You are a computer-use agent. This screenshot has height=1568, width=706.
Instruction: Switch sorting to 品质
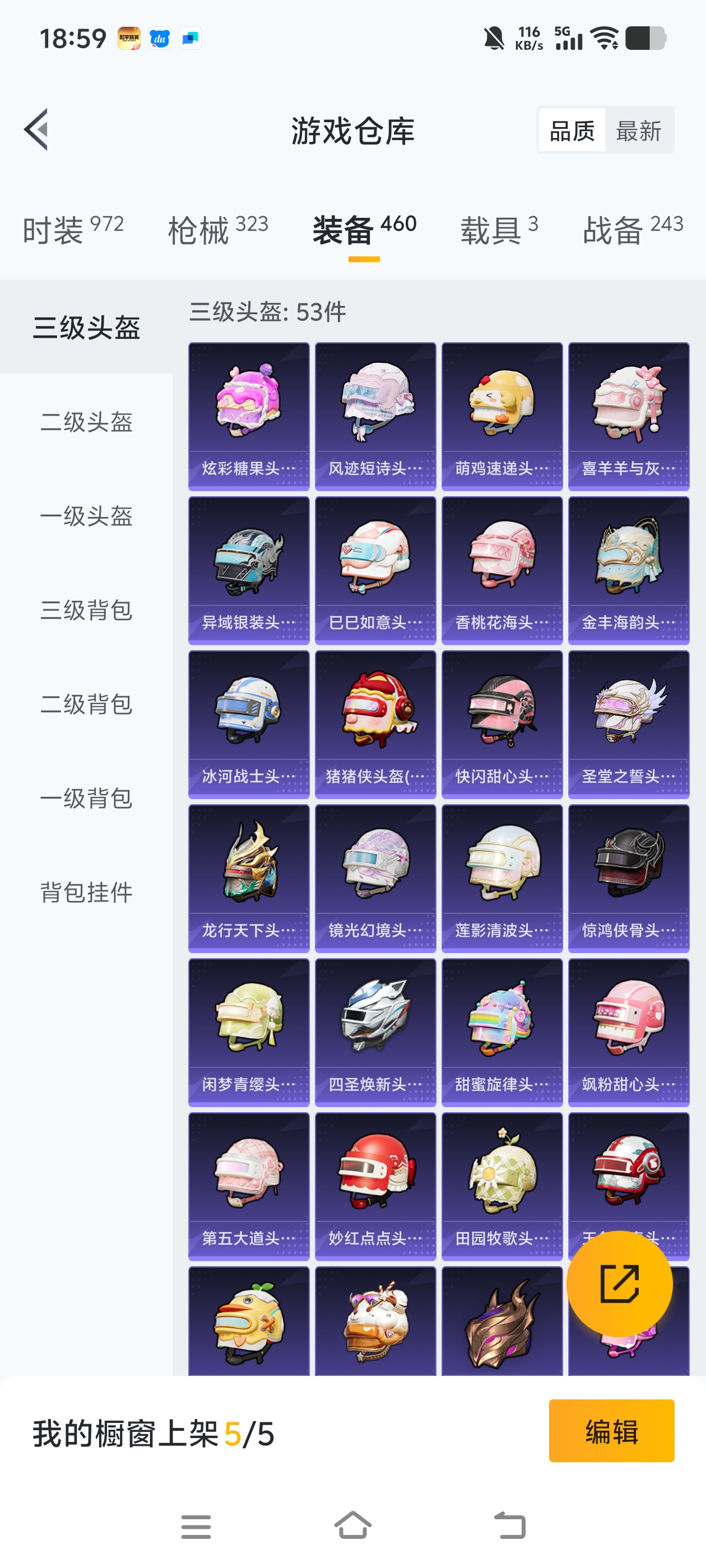click(572, 130)
